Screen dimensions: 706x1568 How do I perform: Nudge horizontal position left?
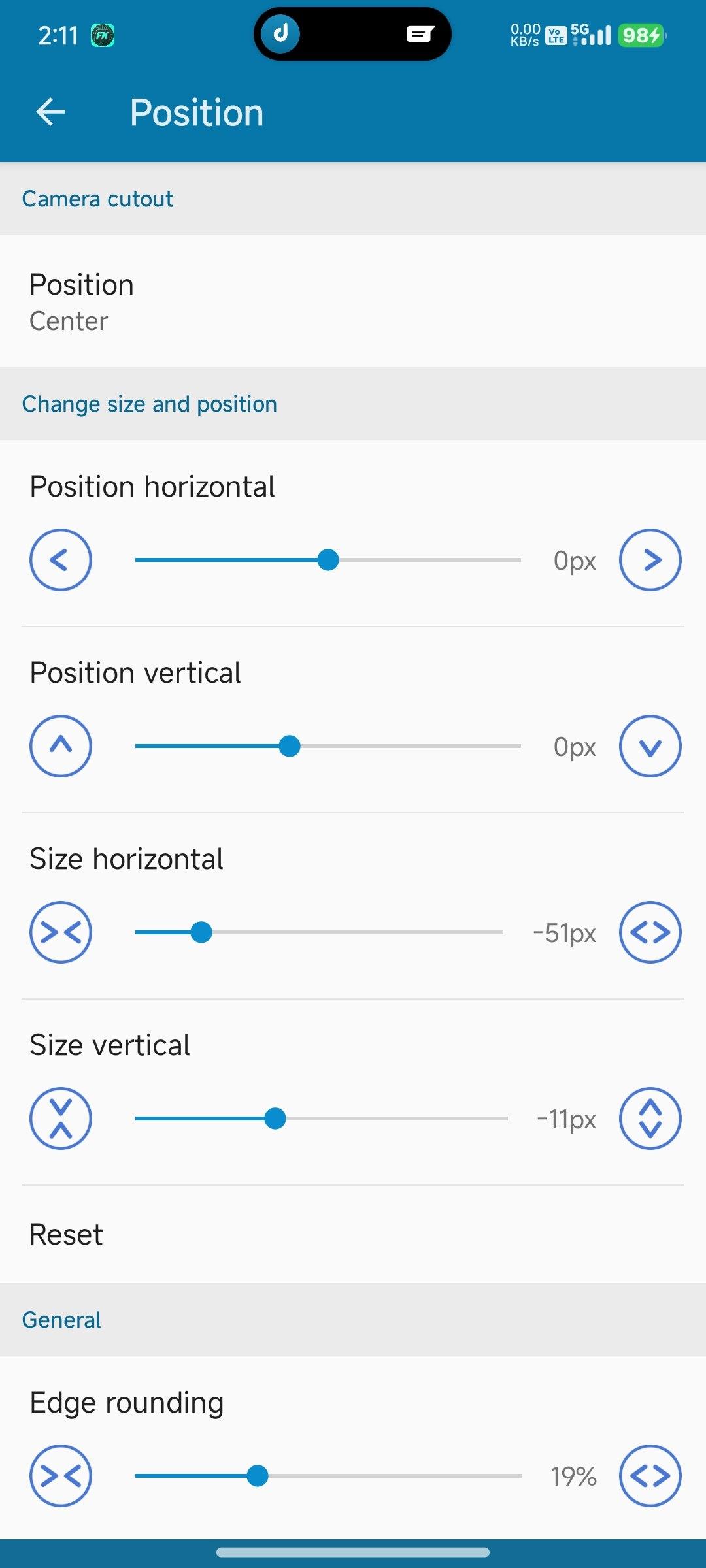(x=61, y=560)
